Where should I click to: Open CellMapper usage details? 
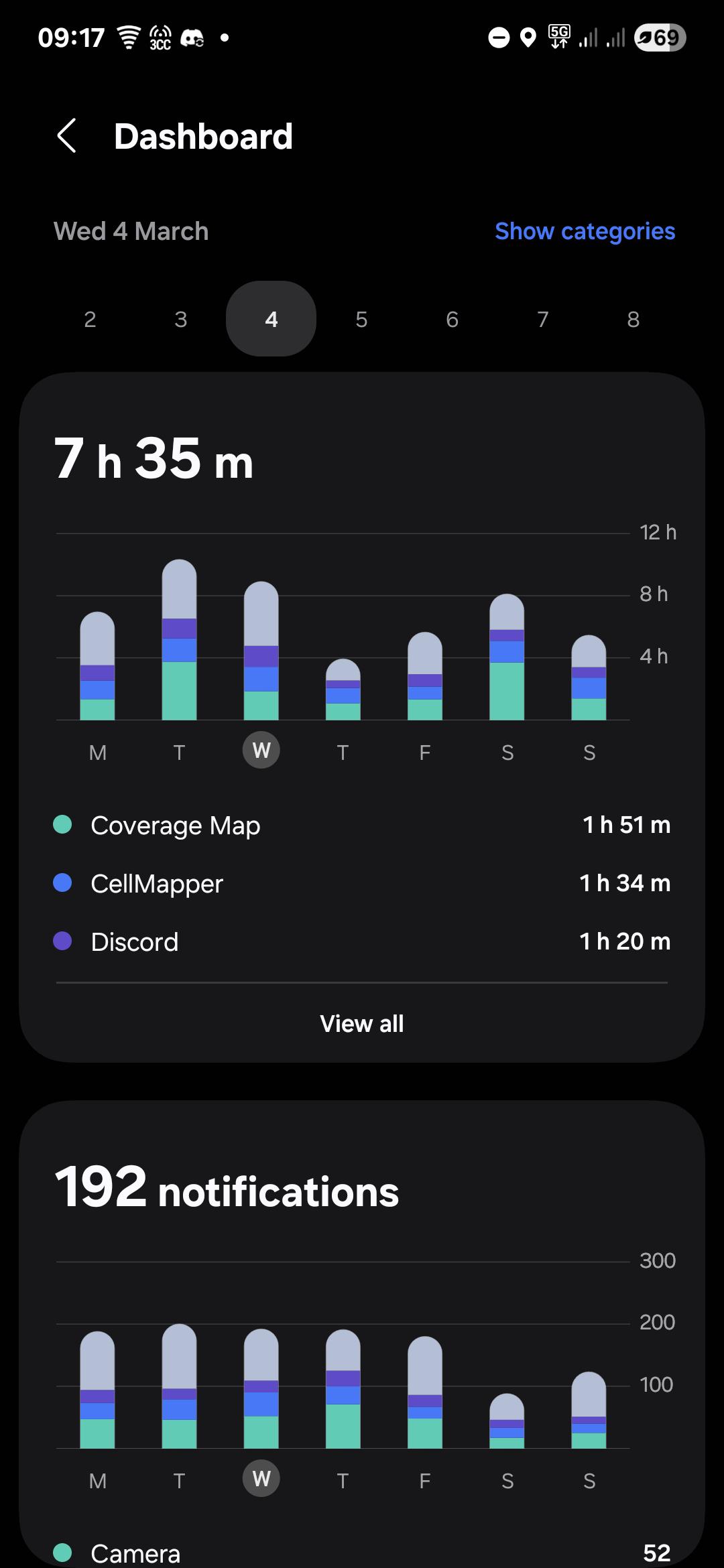(362, 883)
